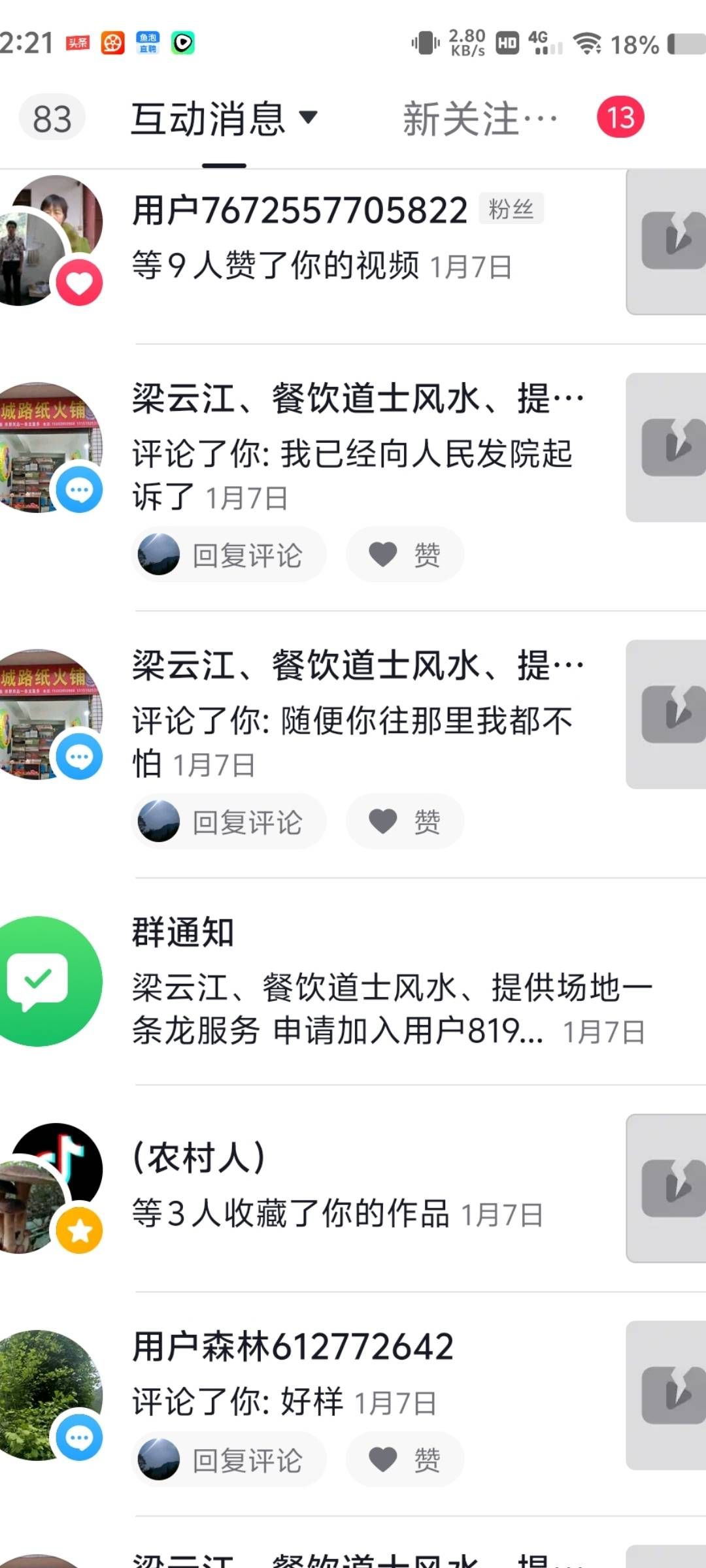Like the comment 我已经向人民发院起诉了

coord(405,555)
